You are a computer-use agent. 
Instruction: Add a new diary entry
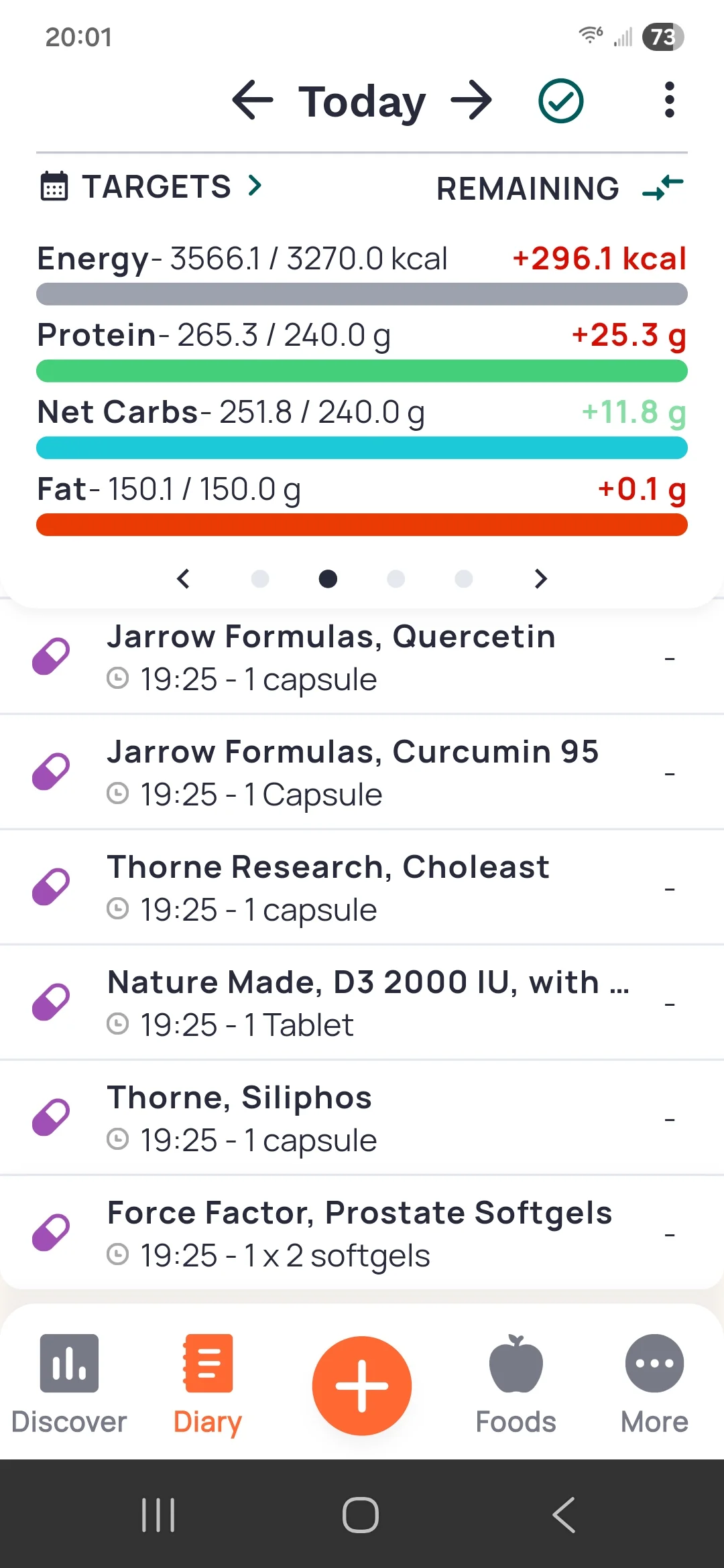pyautogui.click(x=362, y=1385)
